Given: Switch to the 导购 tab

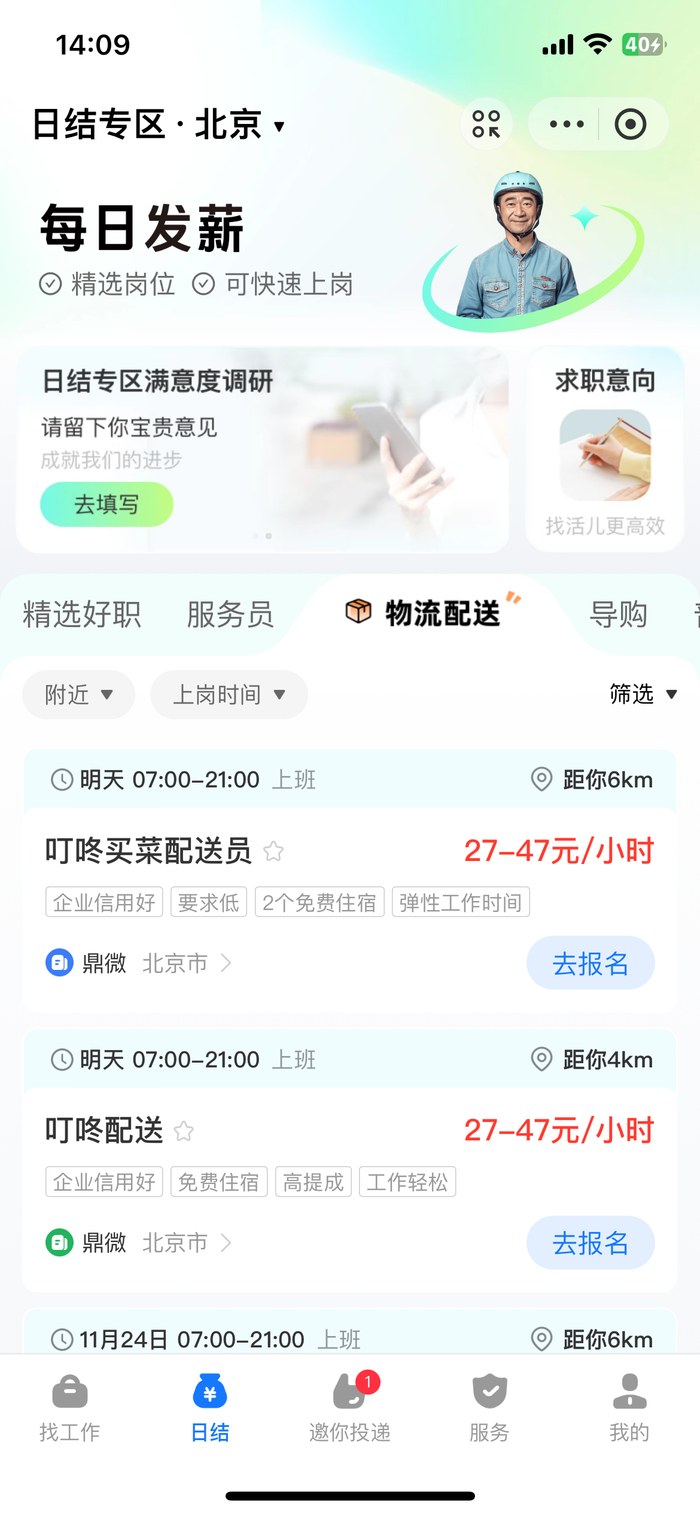Looking at the screenshot, I should [x=618, y=614].
